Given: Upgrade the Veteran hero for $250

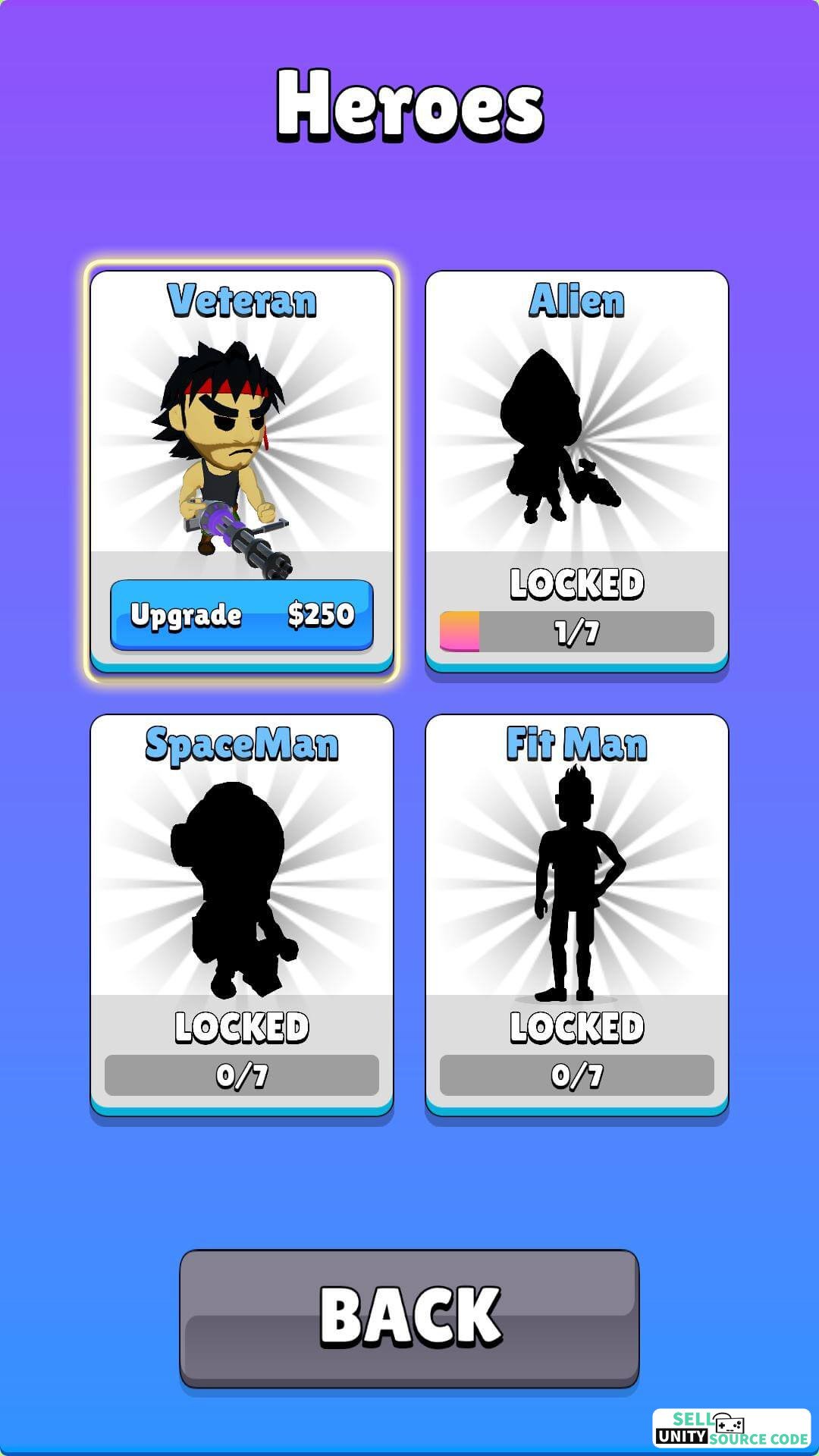Looking at the screenshot, I should click(x=242, y=615).
